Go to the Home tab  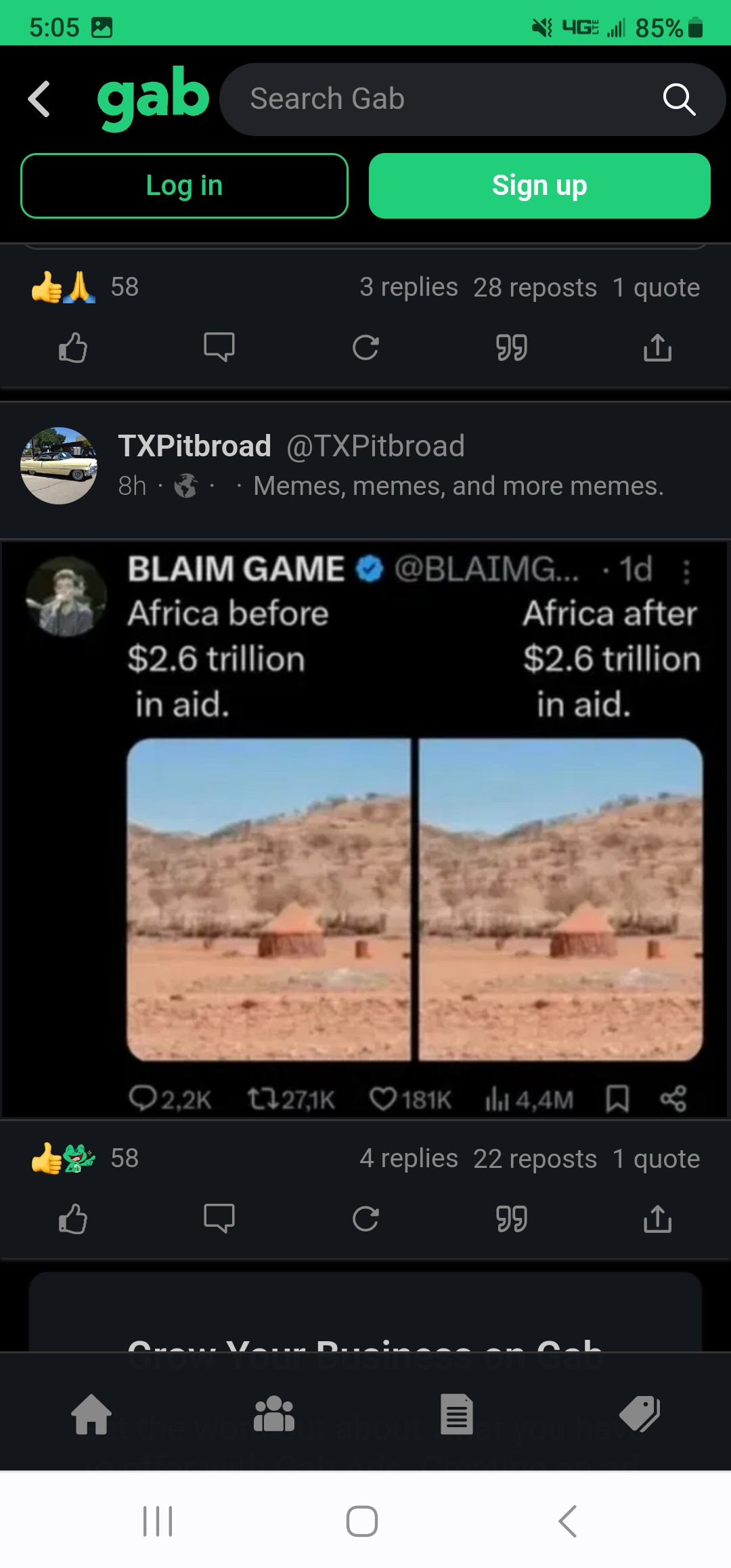(91, 1414)
